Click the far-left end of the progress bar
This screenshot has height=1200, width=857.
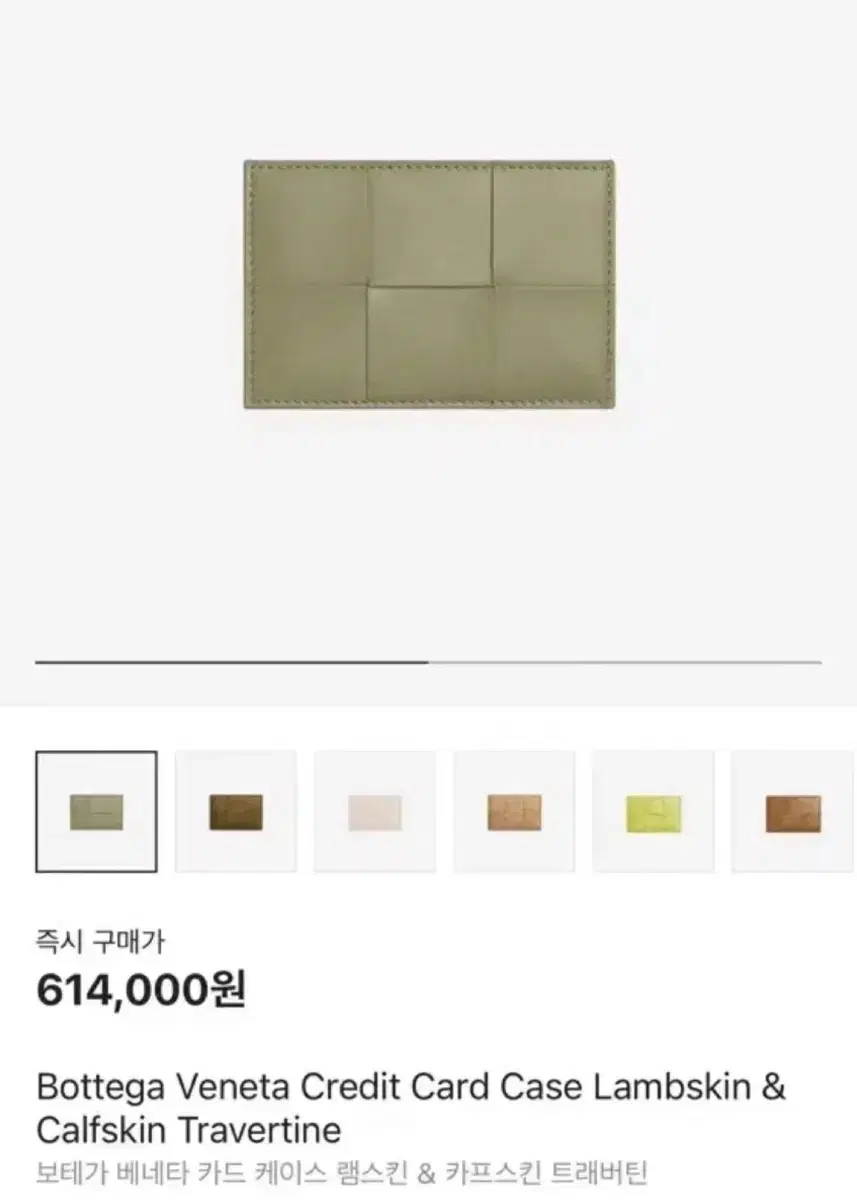point(38,661)
